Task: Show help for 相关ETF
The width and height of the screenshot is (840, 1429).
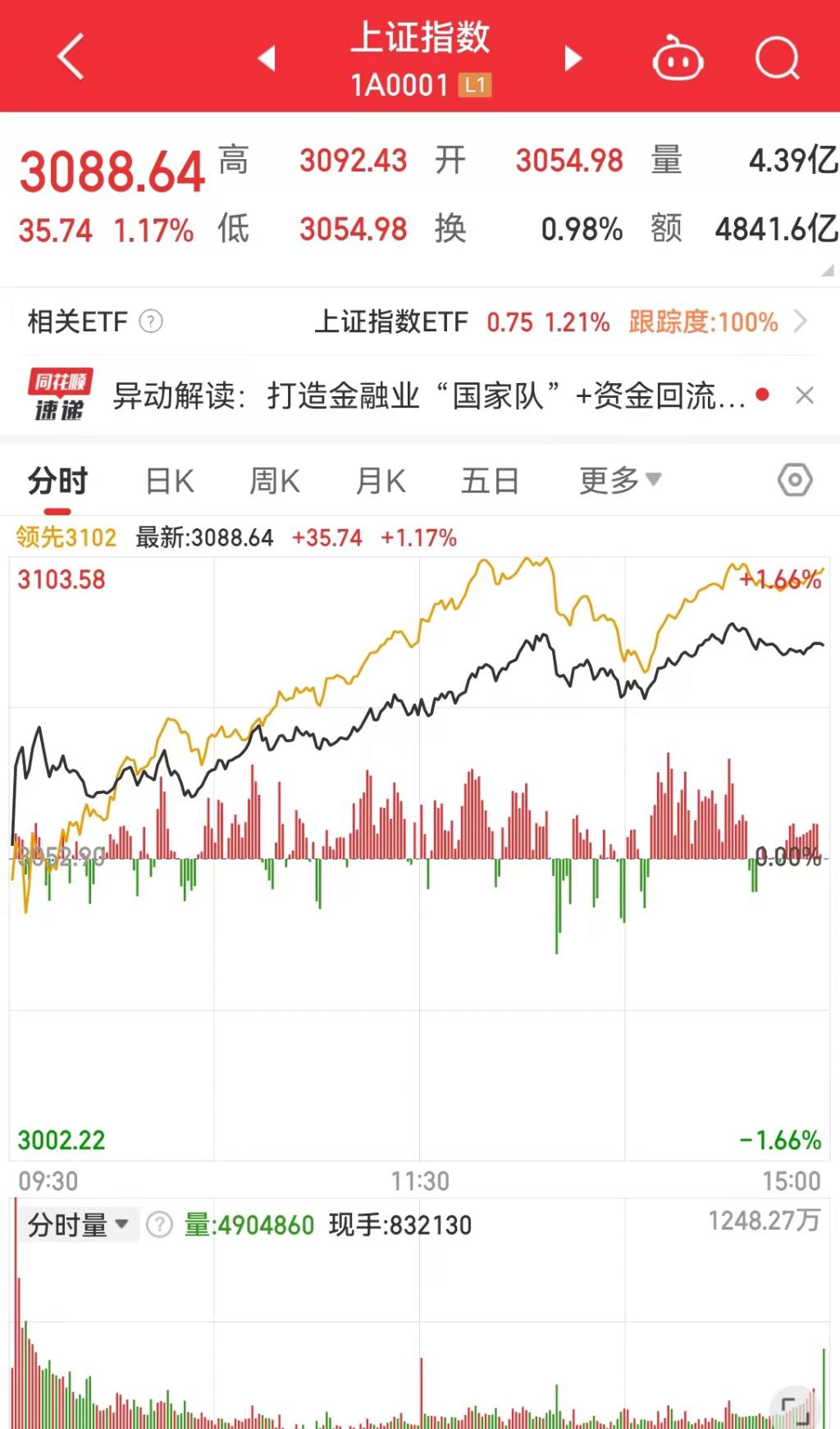Action: tap(151, 322)
